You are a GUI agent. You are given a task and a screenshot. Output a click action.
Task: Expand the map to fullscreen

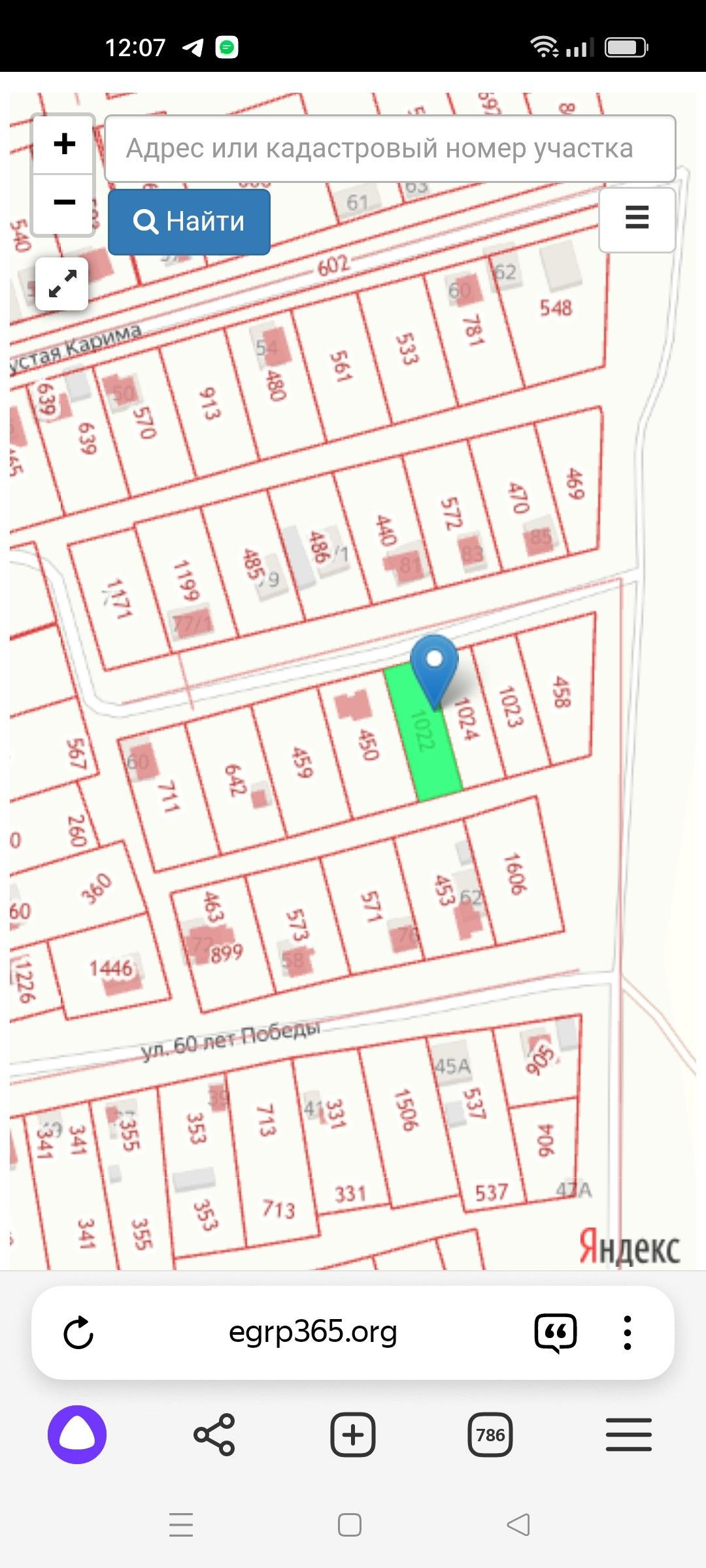(62, 284)
